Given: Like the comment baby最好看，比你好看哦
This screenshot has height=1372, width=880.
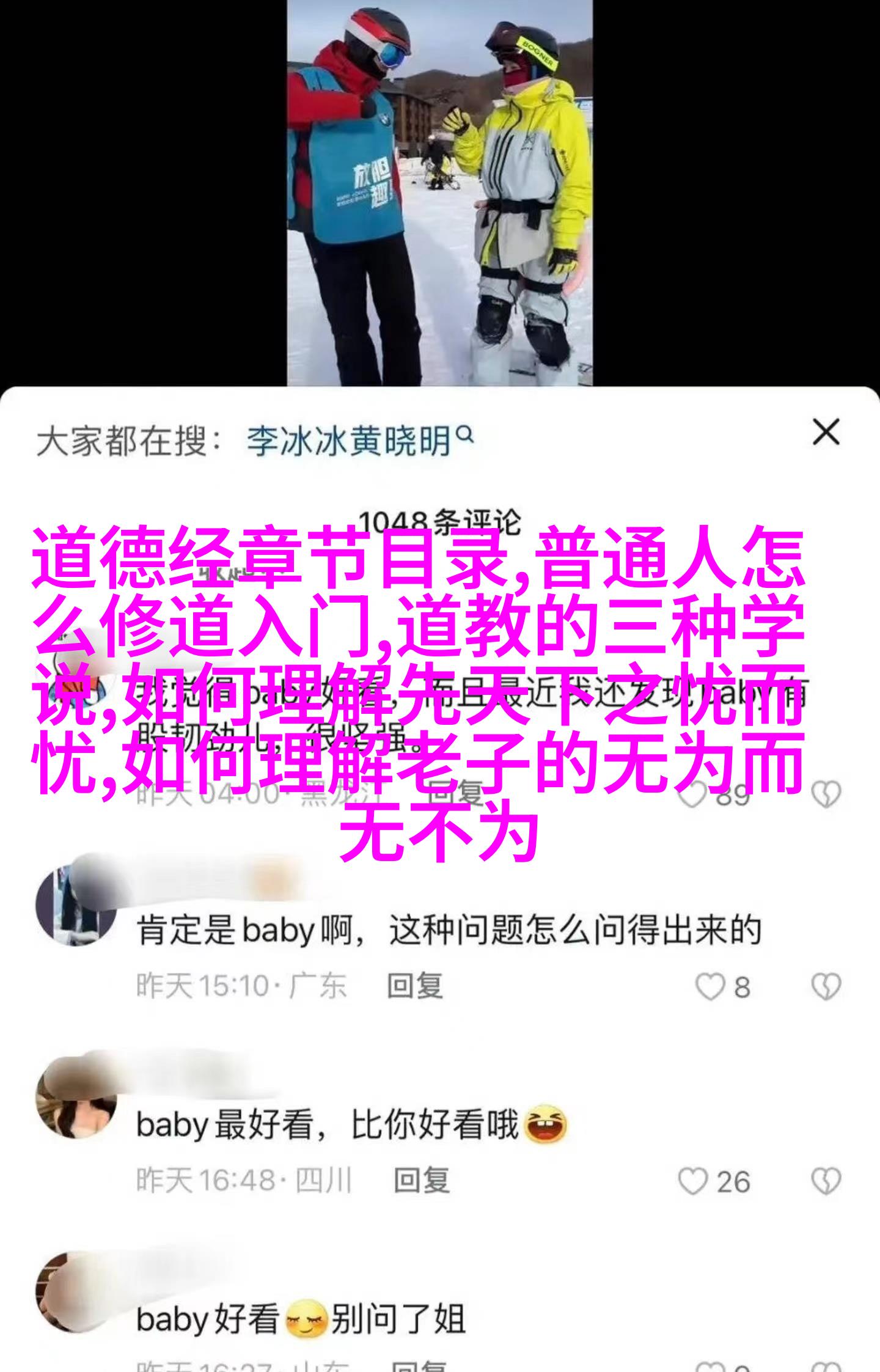Looking at the screenshot, I should [x=694, y=1181].
